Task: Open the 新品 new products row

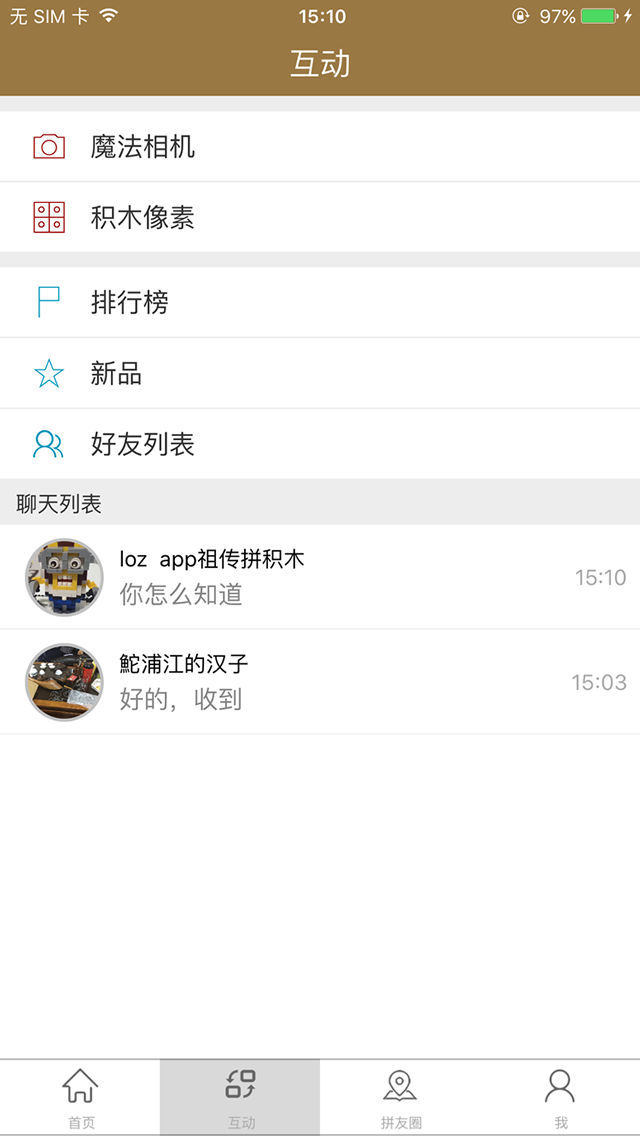Action: point(320,373)
